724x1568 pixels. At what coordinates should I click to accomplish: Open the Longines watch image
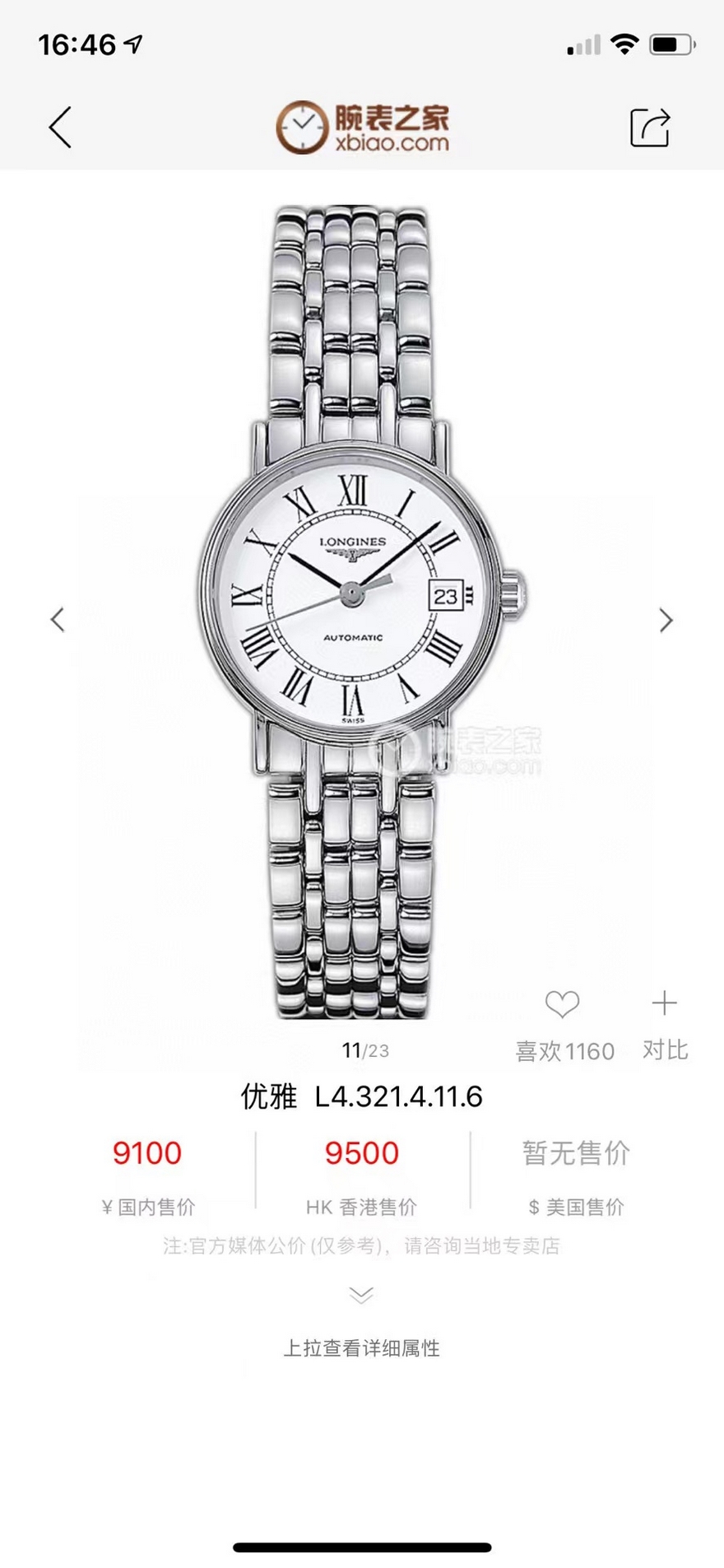pyautogui.click(x=360, y=609)
